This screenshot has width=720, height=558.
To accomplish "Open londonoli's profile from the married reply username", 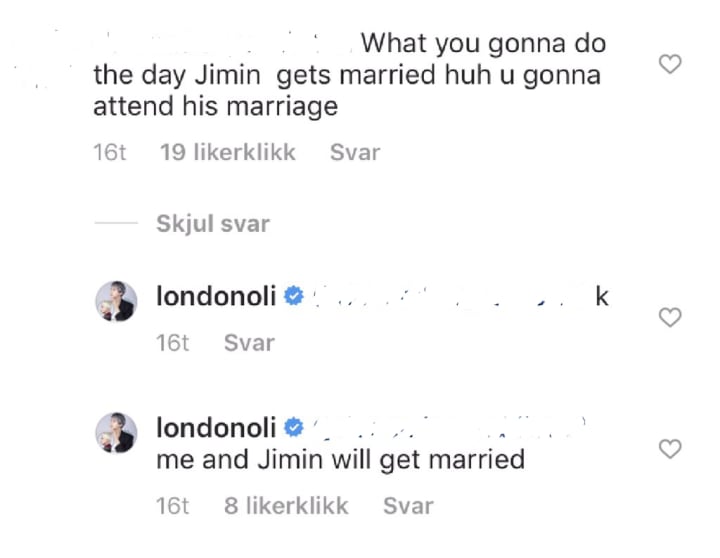I will 216,427.
